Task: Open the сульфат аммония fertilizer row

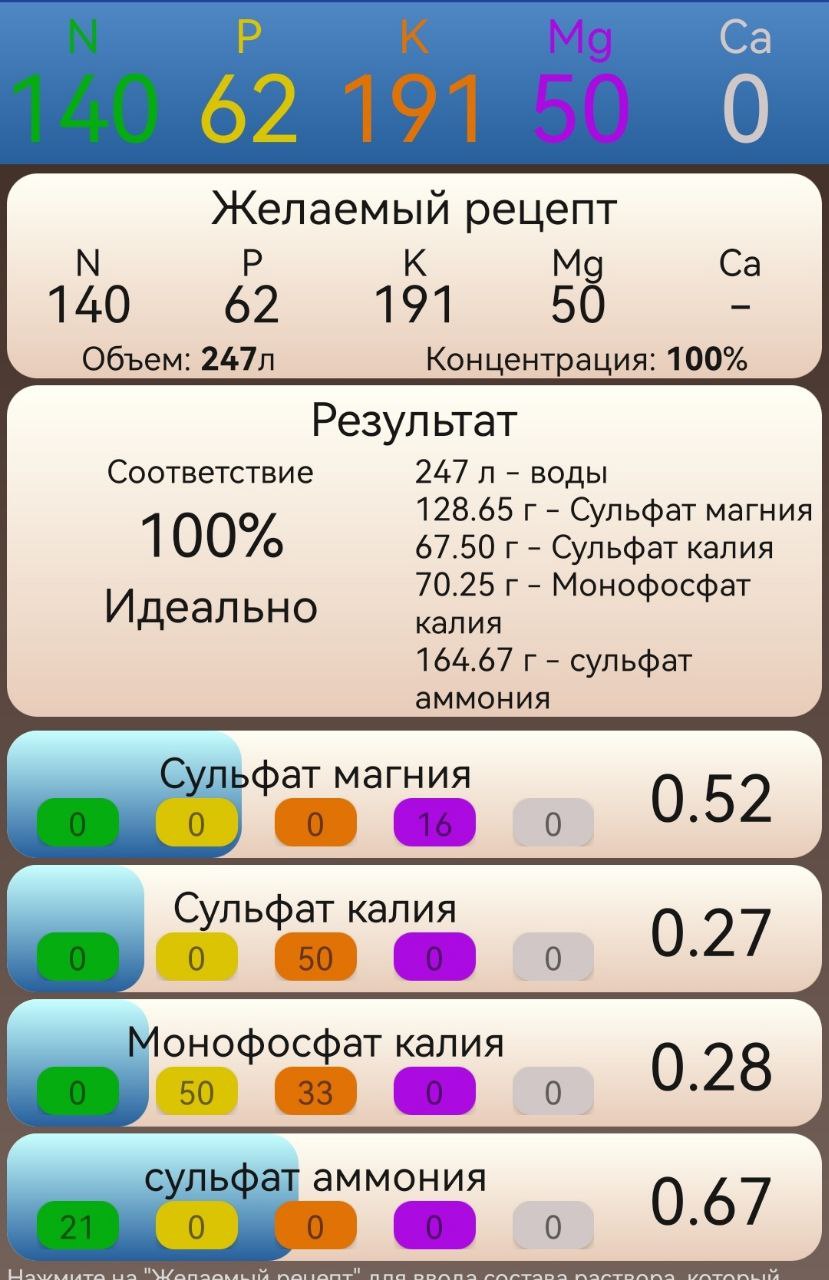Action: tap(414, 1196)
